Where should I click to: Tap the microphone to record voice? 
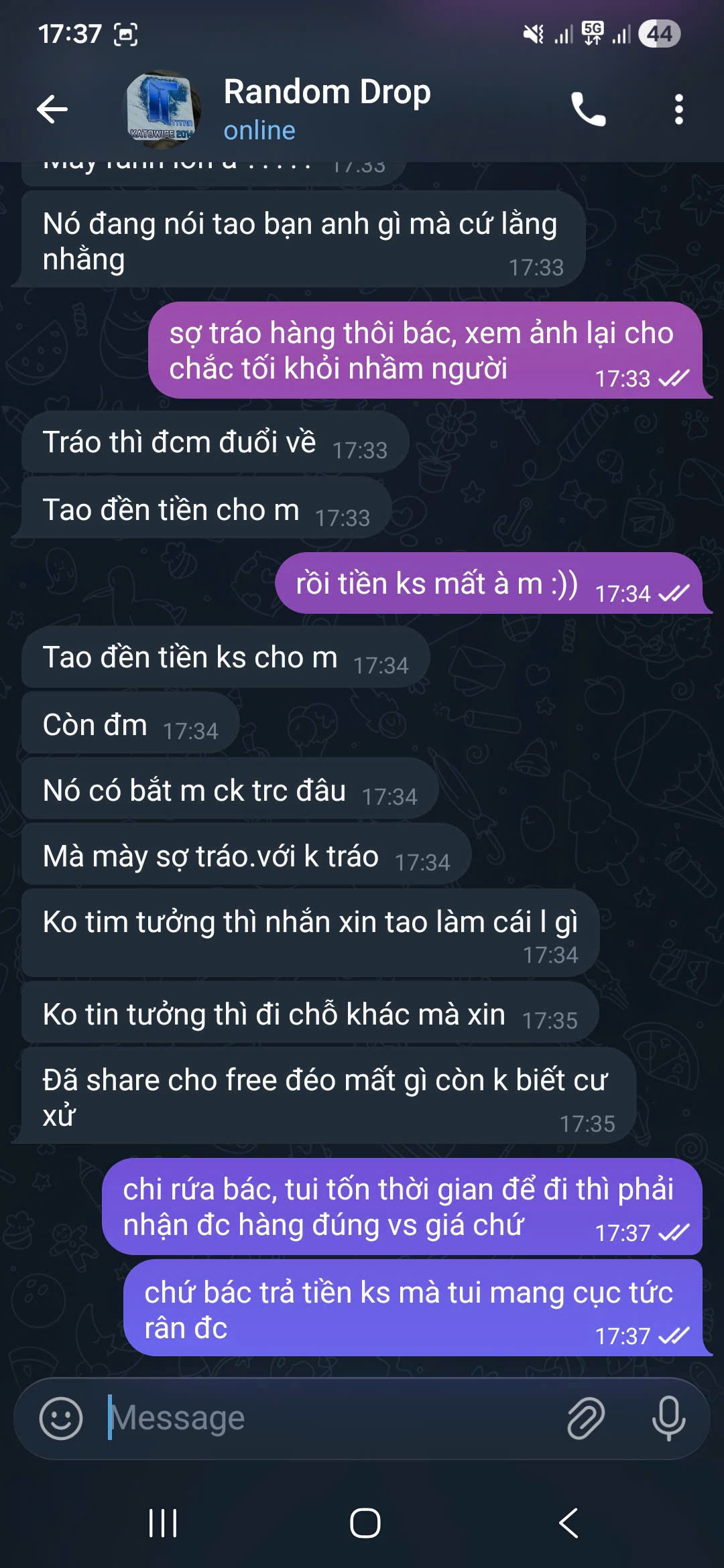[x=668, y=1418]
